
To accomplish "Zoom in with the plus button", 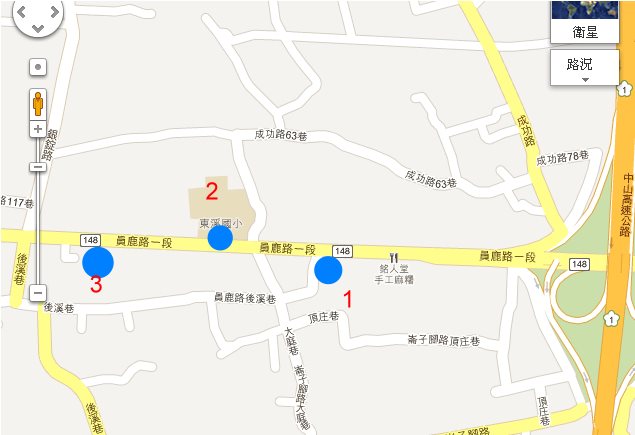I will (37, 130).
